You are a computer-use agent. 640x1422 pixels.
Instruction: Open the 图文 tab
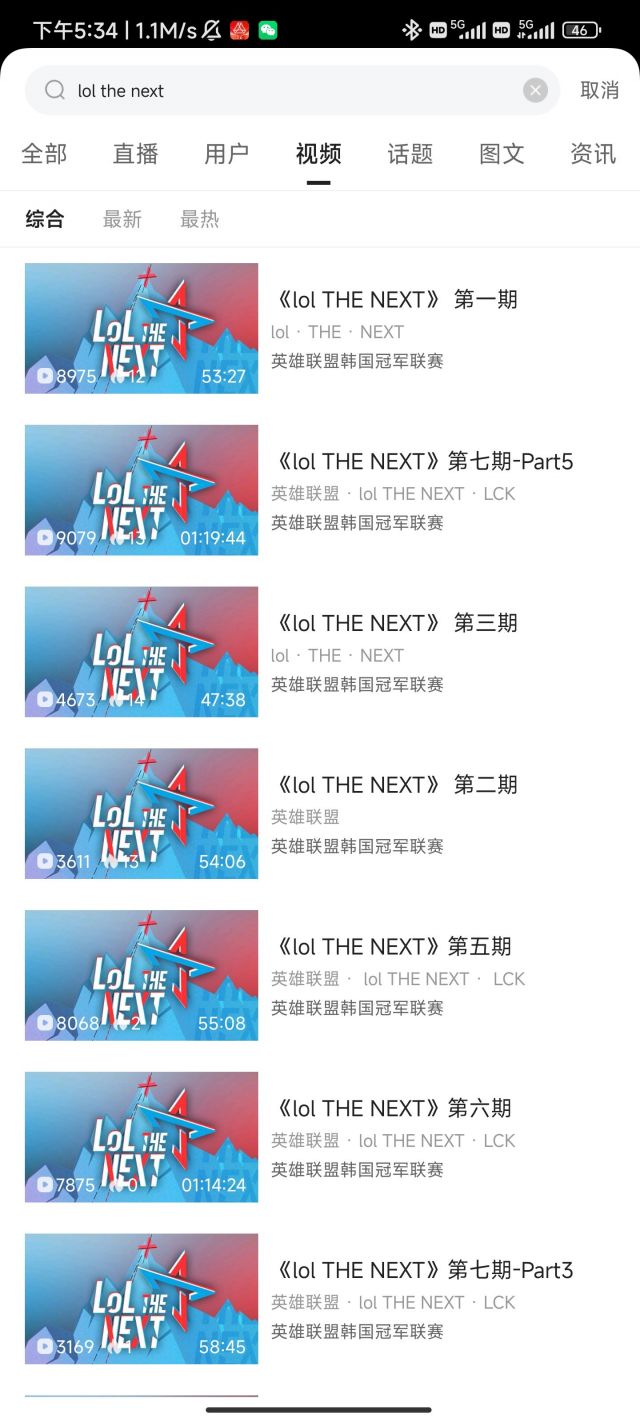tap(501, 154)
